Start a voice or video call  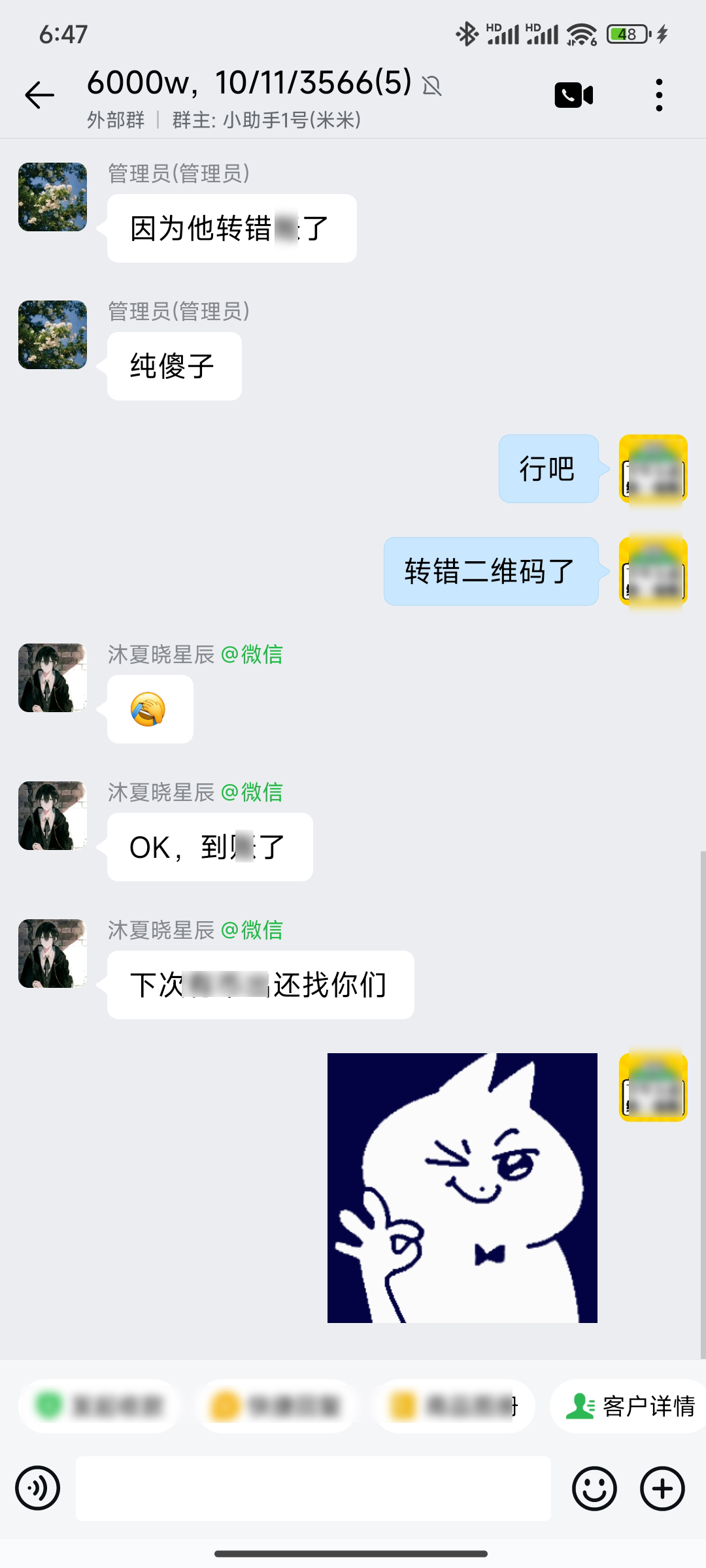(x=573, y=95)
